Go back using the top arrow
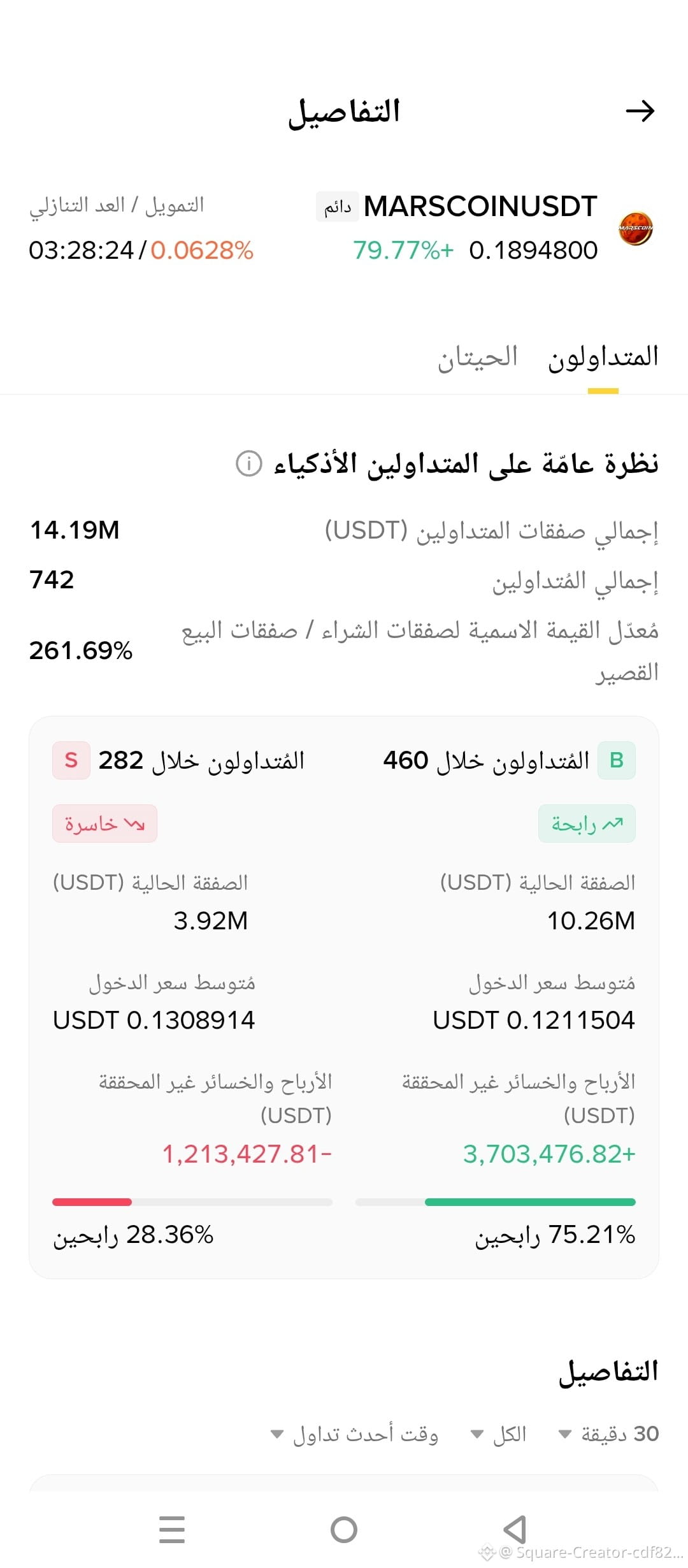Viewport: 688px width, 1568px height. [x=640, y=111]
